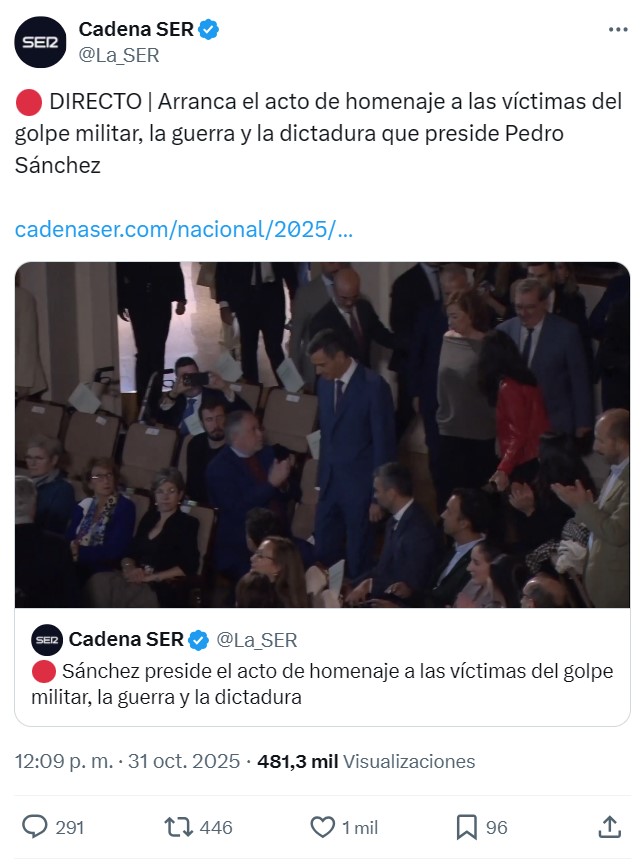Reply to this tweet via comment icon
Screen dimensions: 644x868
(36, 827)
